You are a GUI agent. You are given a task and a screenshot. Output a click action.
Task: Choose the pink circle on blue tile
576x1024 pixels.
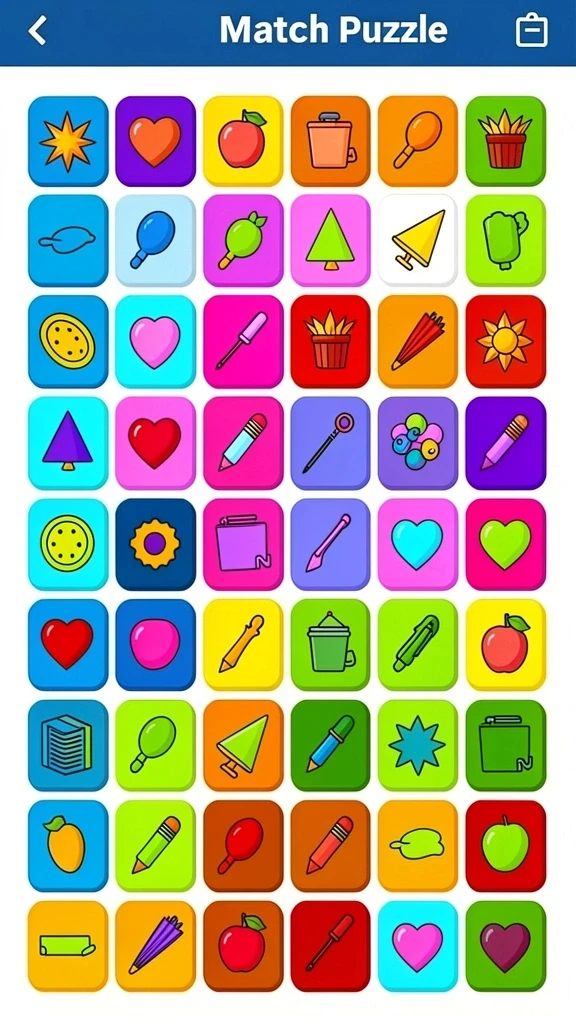155,645
